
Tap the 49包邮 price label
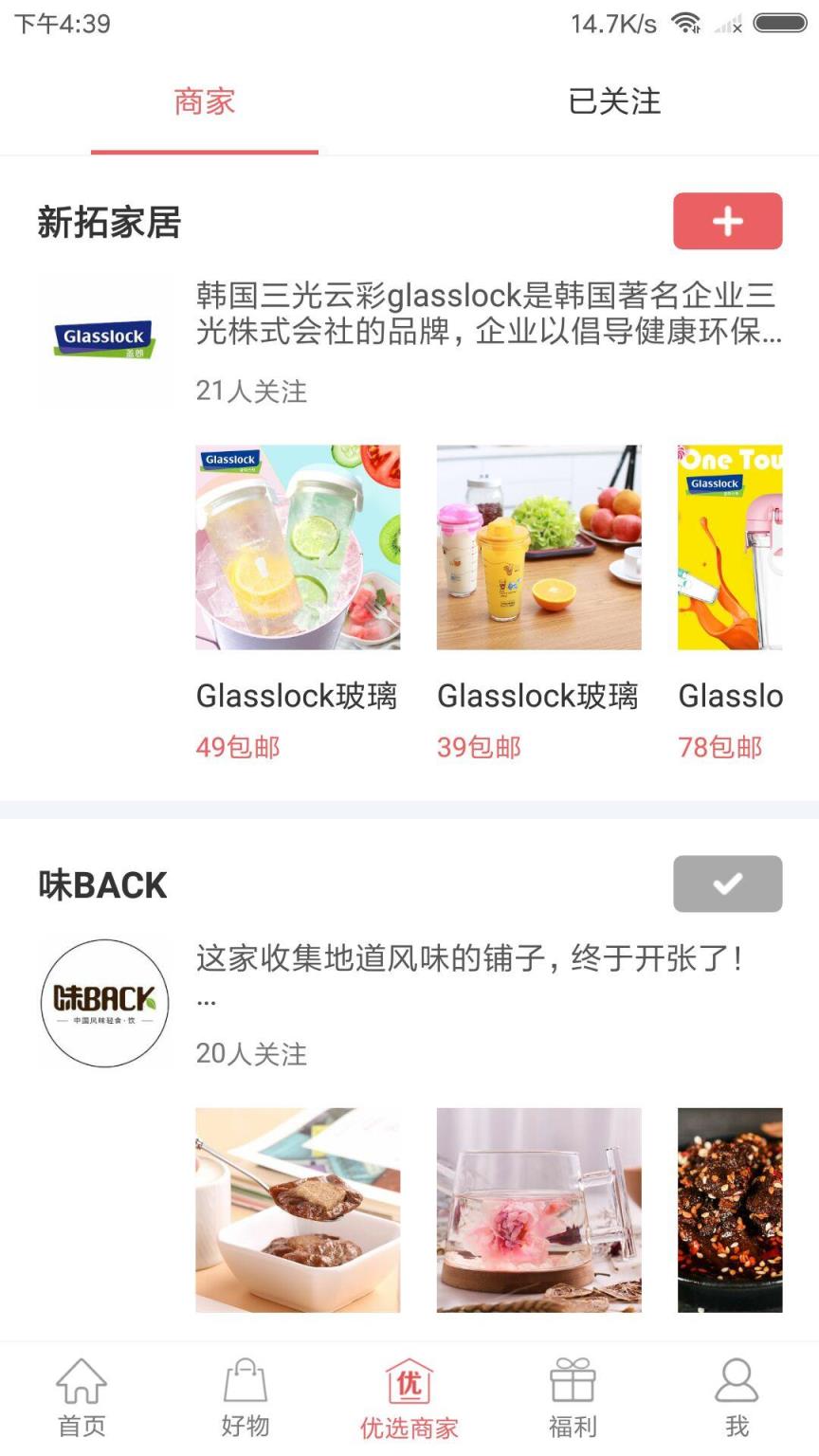[236, 747]
